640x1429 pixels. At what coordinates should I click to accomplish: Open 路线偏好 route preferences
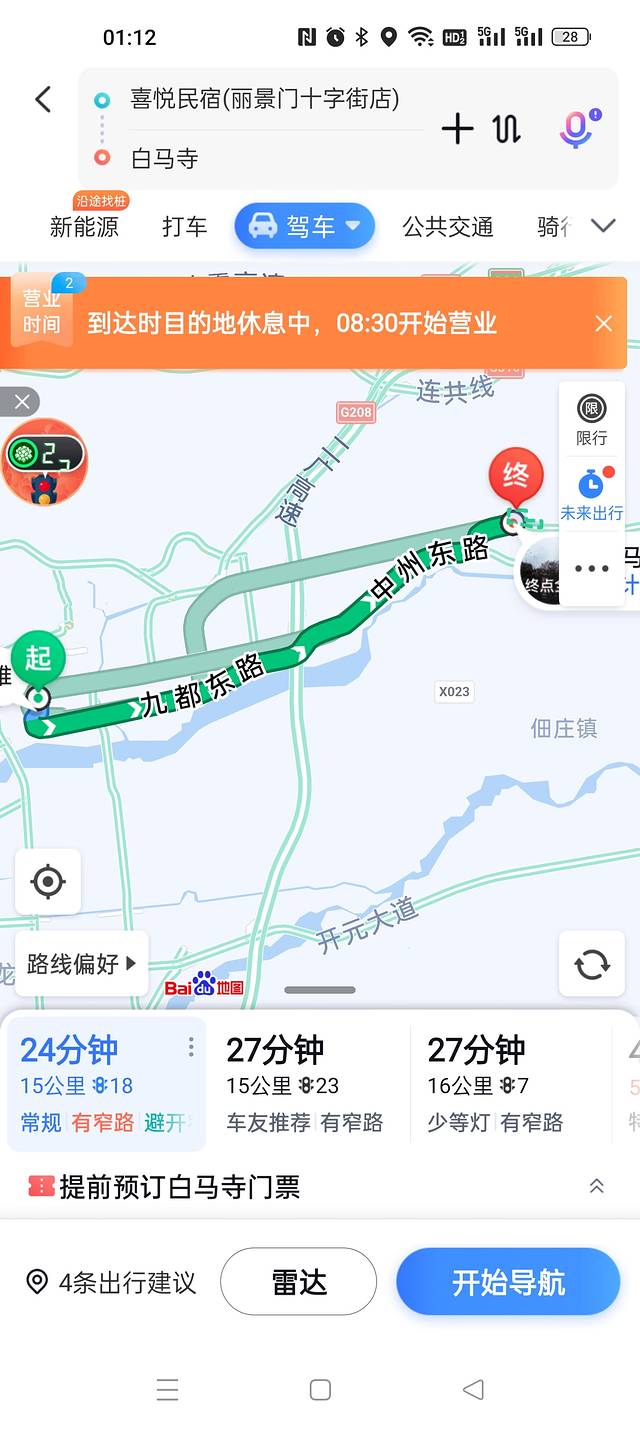click(x=81, y=964)
